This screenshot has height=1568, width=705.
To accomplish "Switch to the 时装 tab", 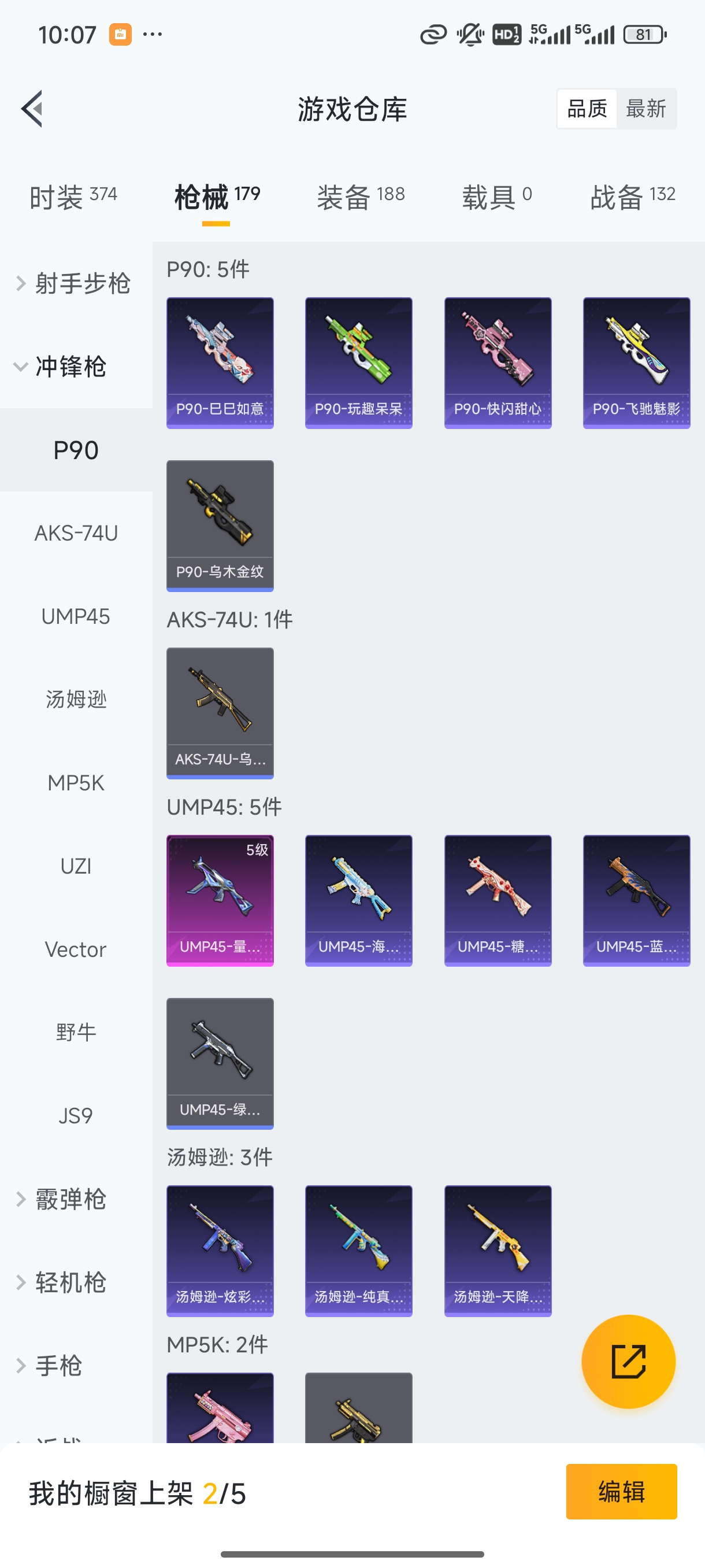I will 73,197.
